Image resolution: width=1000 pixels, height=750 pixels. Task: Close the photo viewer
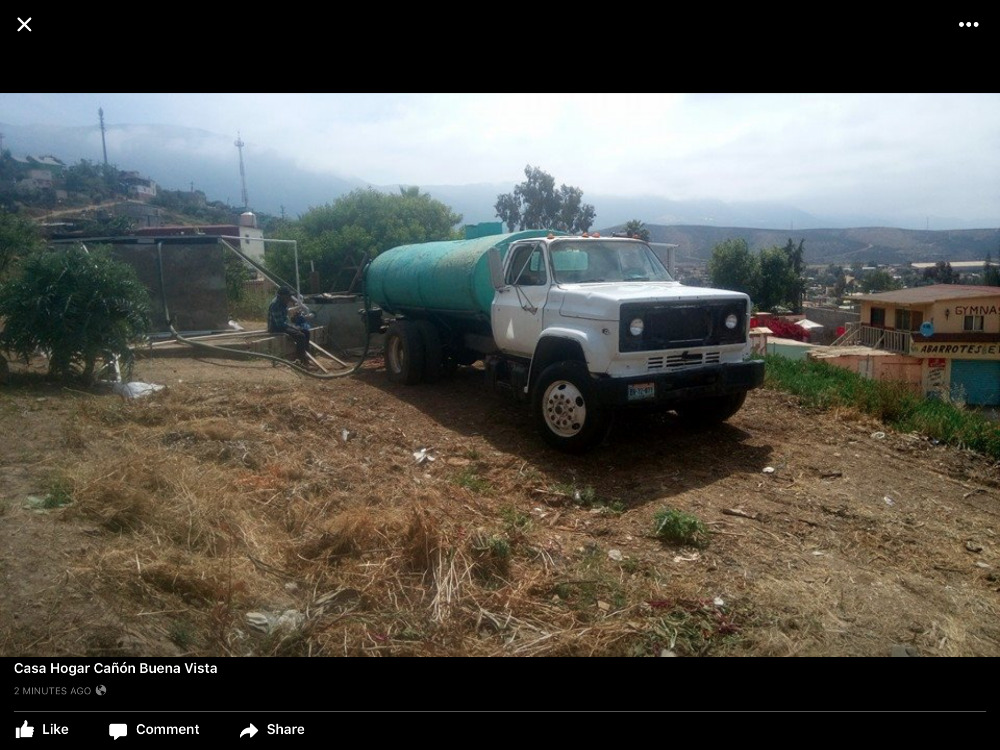(24, 24)
